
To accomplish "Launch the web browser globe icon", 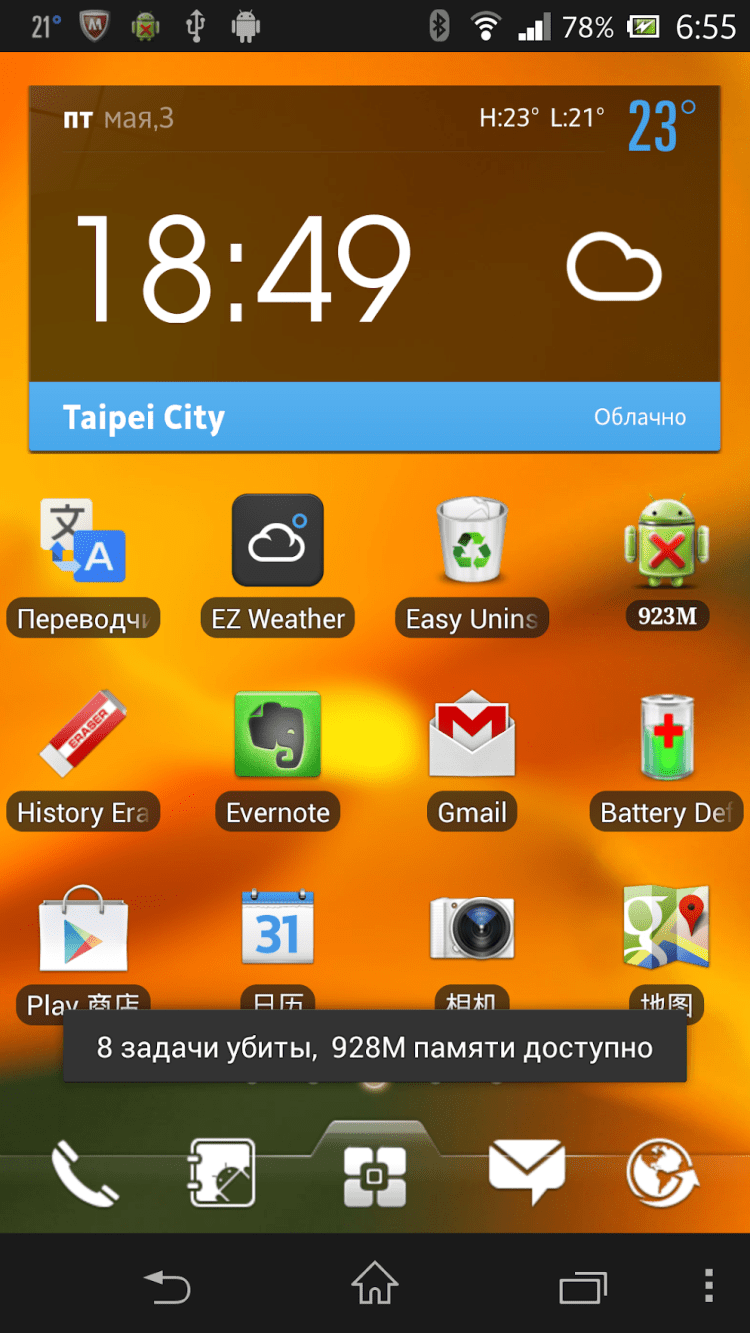I will (x=663, y=1173).
